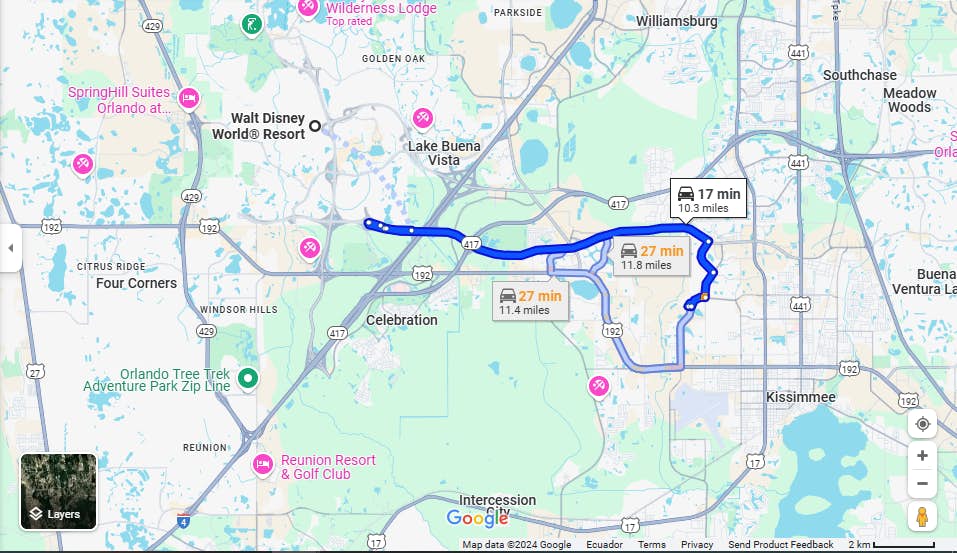The image size is (957, 553).
Task: Open Orlando Tree Trek Adventure Park marker
Action: coord(250,378)
